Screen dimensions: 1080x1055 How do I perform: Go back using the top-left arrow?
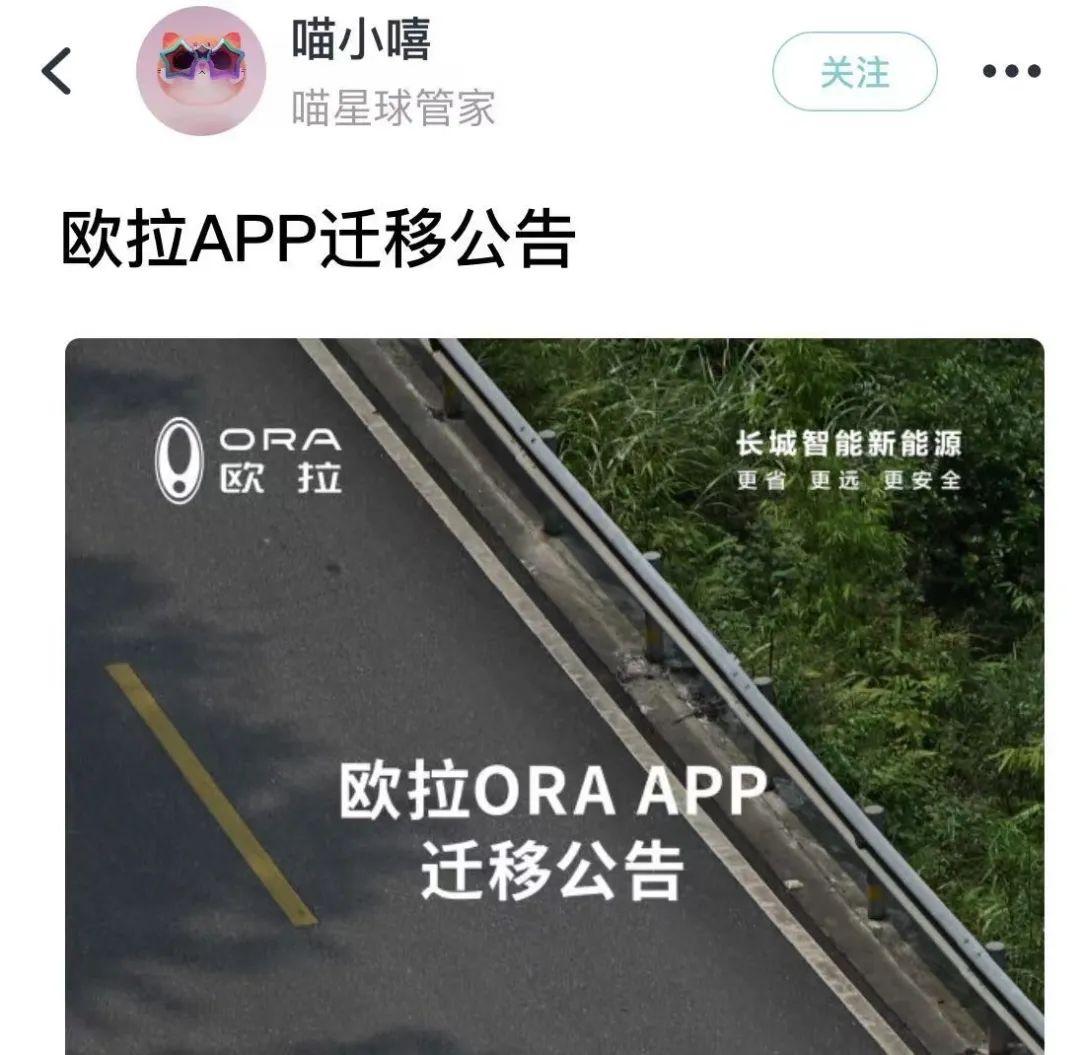57,72
